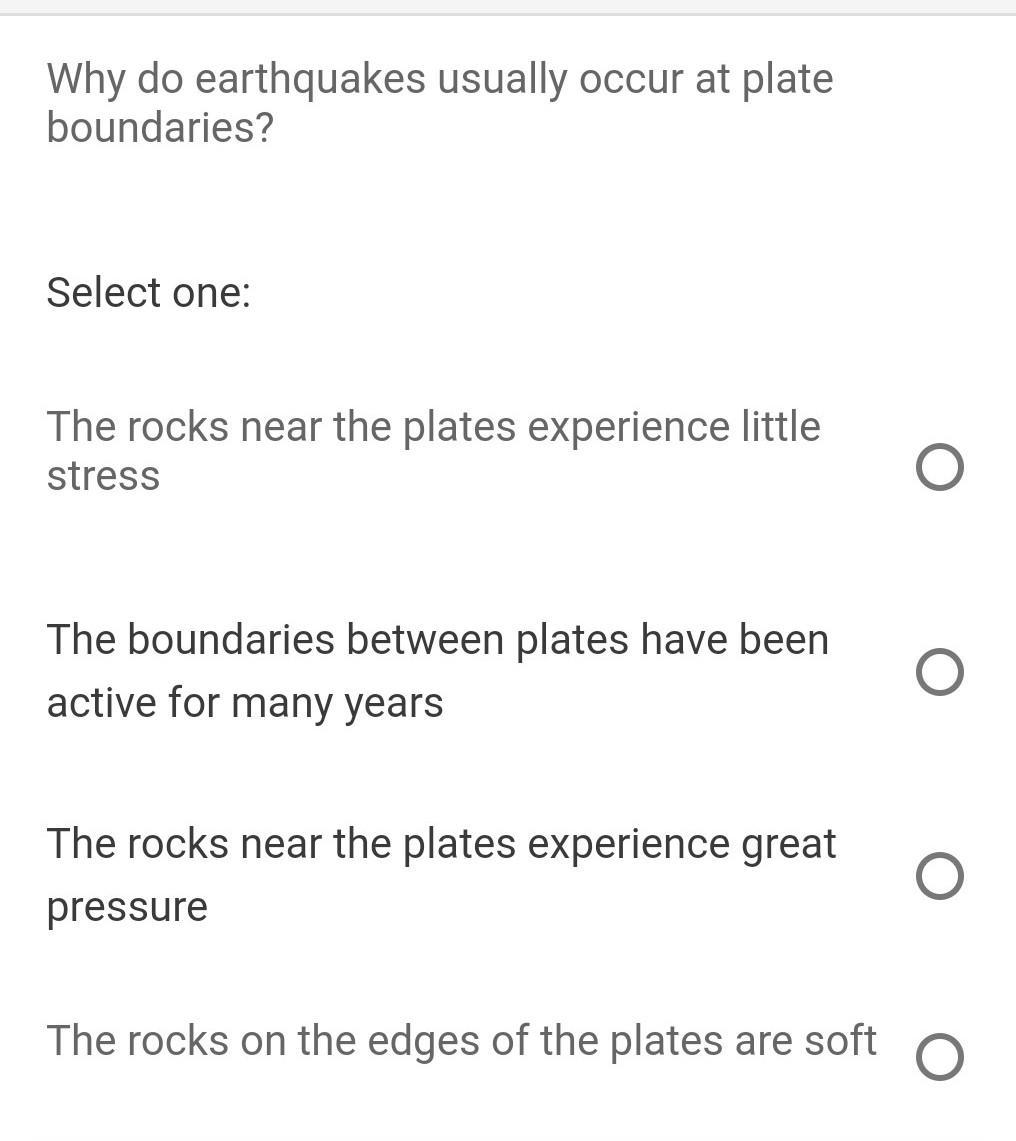Choose 'boundaries active for many years' option
This screenshot has height=1141, width=1016.
(x=939, y=672)
